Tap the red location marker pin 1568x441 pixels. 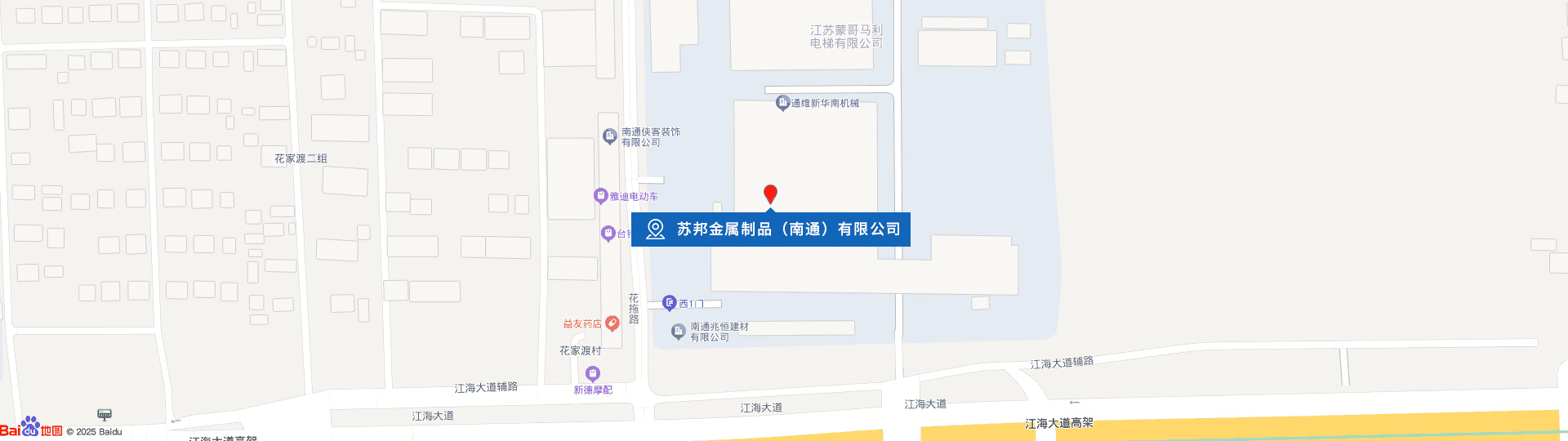tap(770, 194)
